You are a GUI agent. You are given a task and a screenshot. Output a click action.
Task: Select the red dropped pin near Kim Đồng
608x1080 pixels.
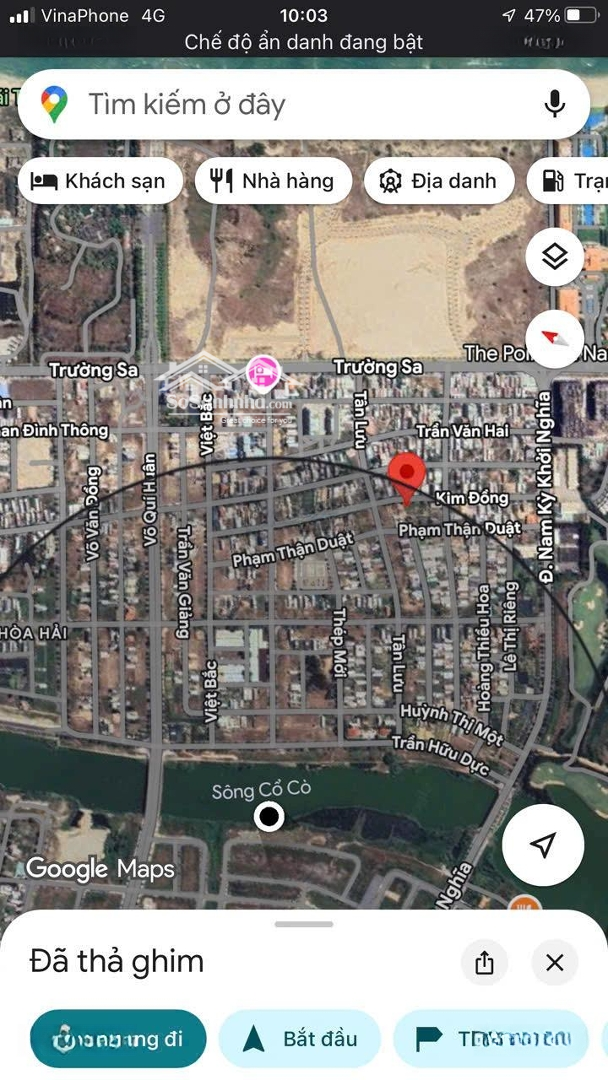coord(407,477)
